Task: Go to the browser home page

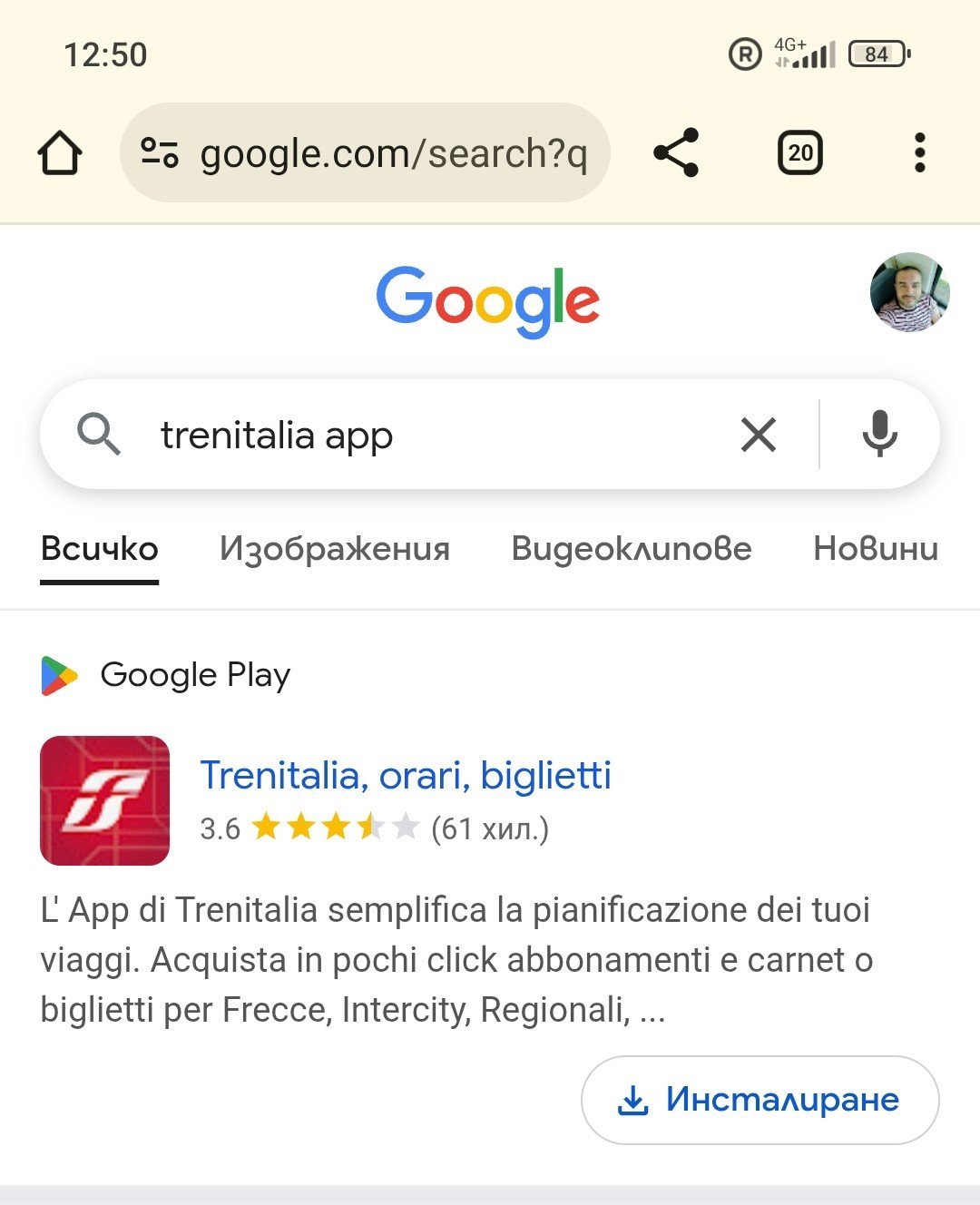Action: pos(60,152)
